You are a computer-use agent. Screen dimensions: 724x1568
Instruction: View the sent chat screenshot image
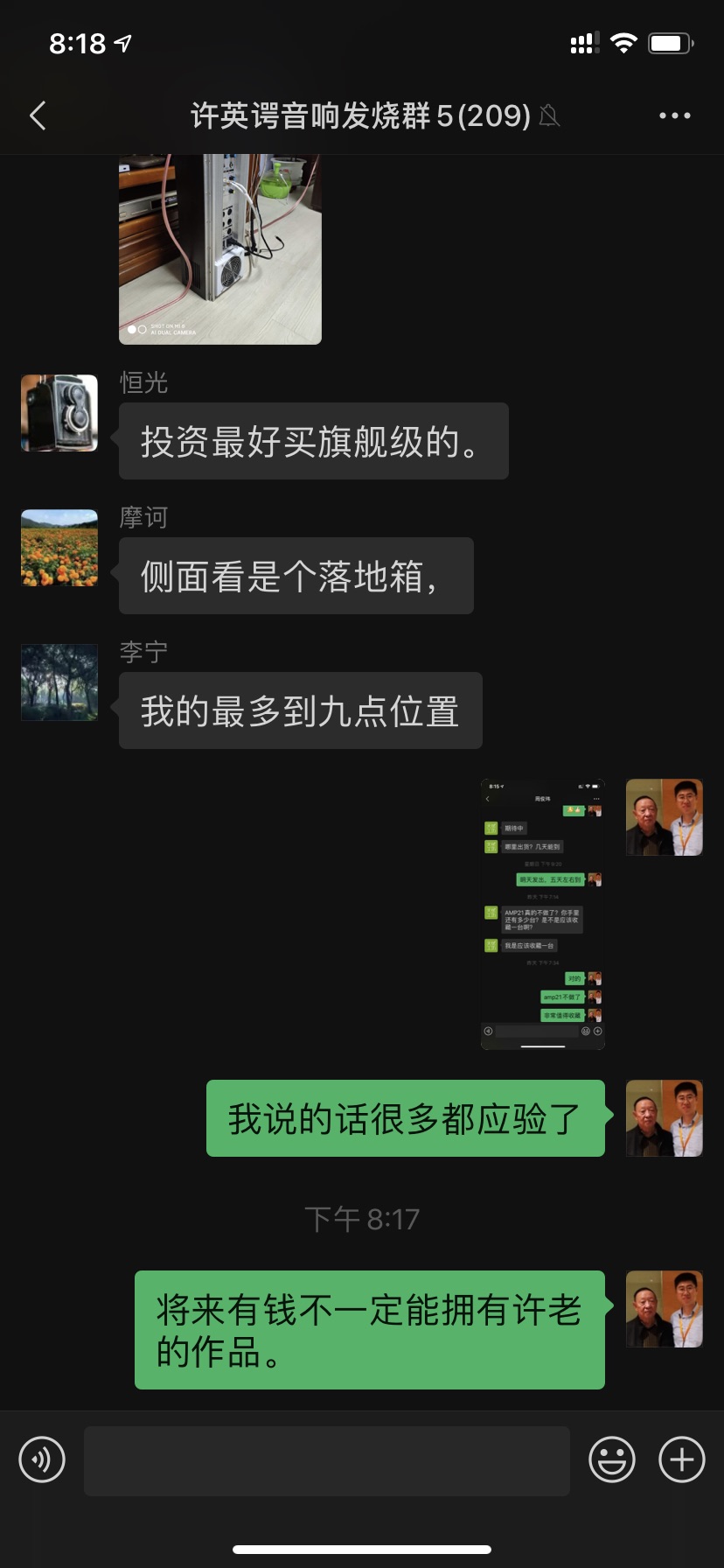click(542, 913)
